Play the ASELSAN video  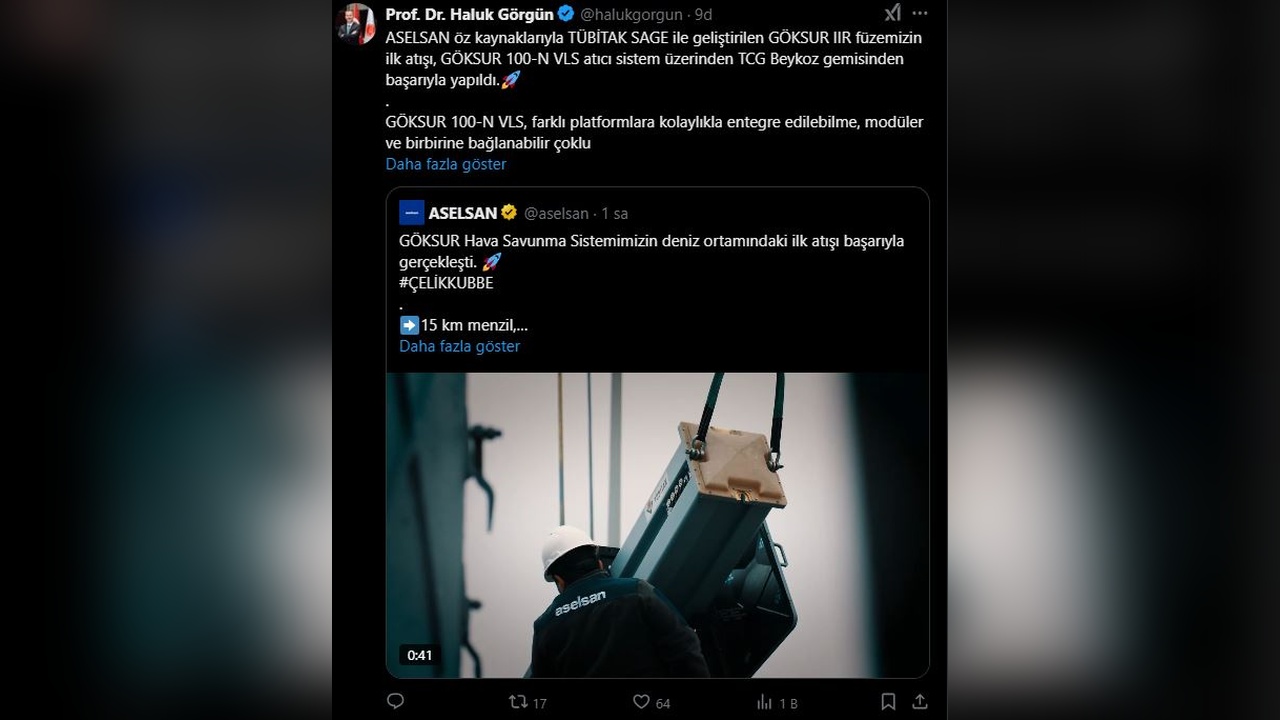click(x=657, y=525)
